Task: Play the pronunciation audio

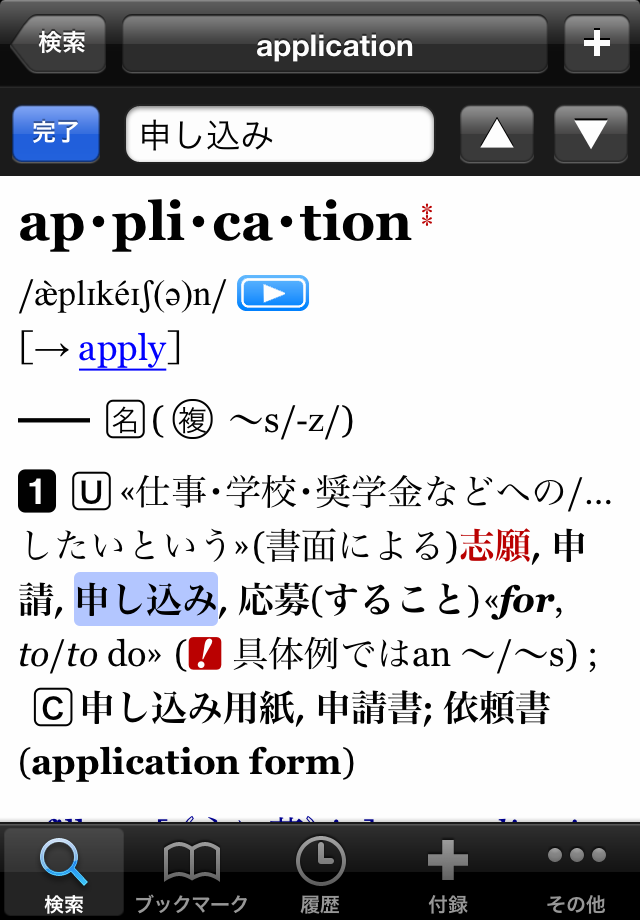Action: point(274,294)
